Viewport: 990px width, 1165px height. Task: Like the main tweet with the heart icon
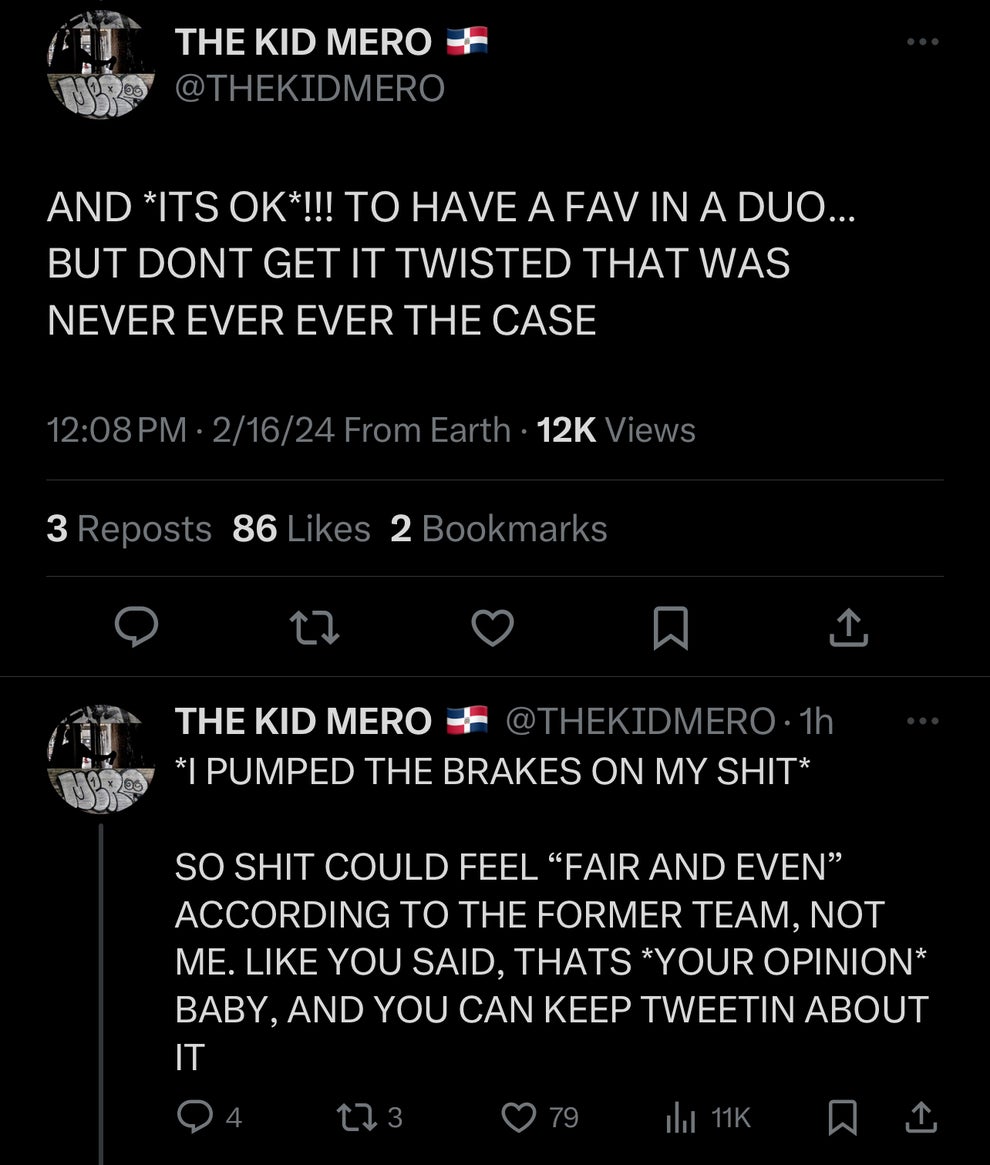pos(492,627)
